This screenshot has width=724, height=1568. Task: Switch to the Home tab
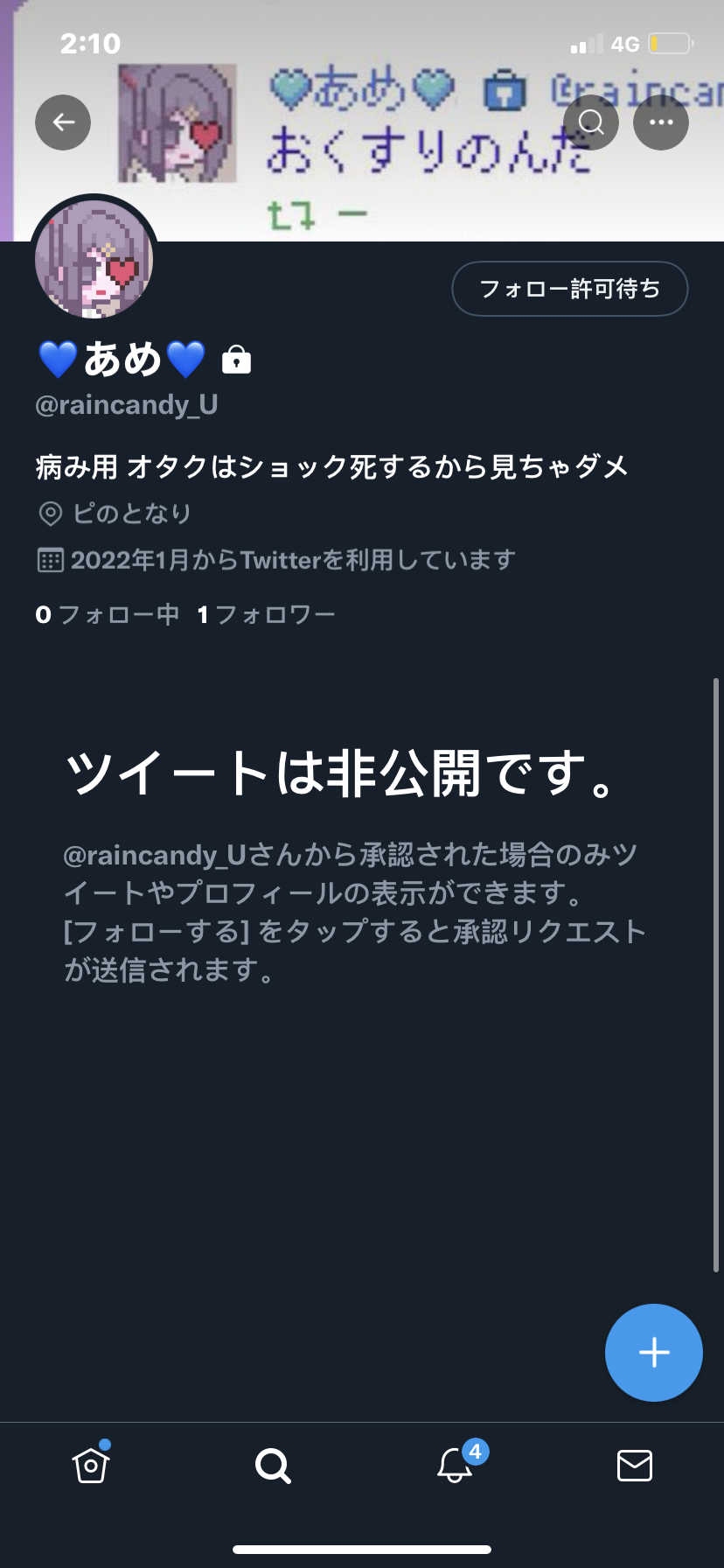91,1465
